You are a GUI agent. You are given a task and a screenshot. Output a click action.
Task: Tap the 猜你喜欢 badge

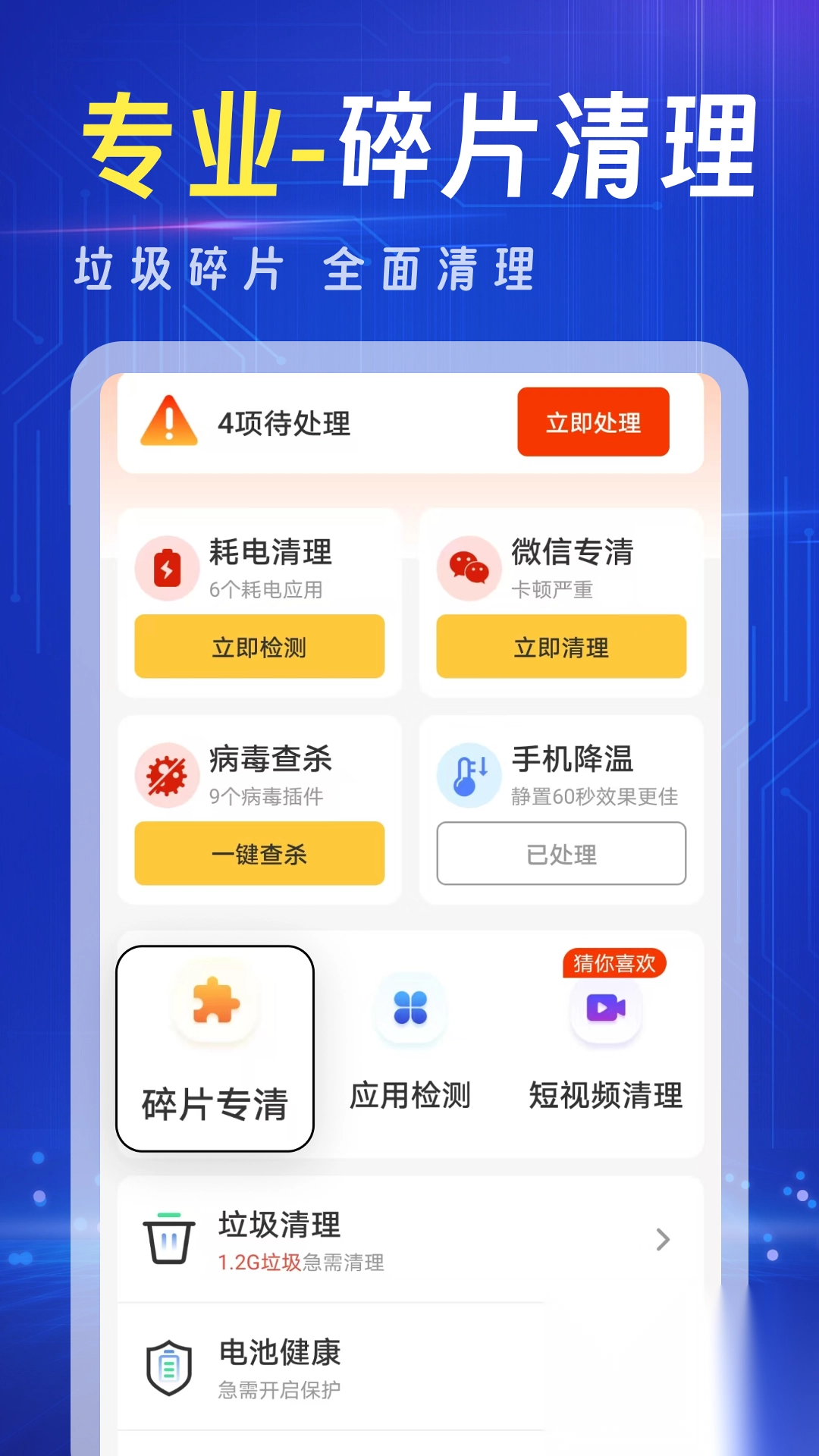pos(614,962)
